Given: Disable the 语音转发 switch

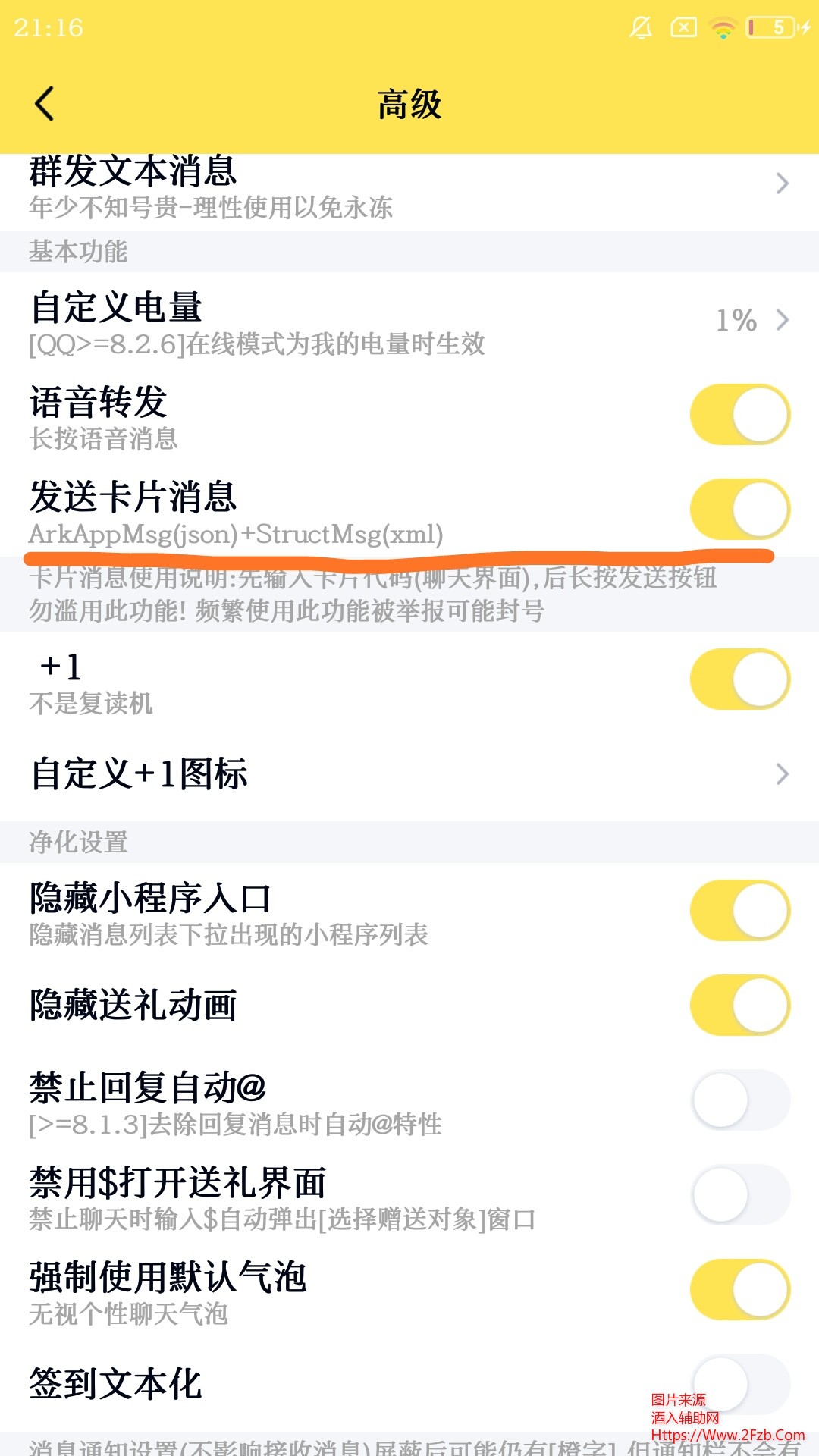Looking at the screenshot, I should (x=739, y=415).
